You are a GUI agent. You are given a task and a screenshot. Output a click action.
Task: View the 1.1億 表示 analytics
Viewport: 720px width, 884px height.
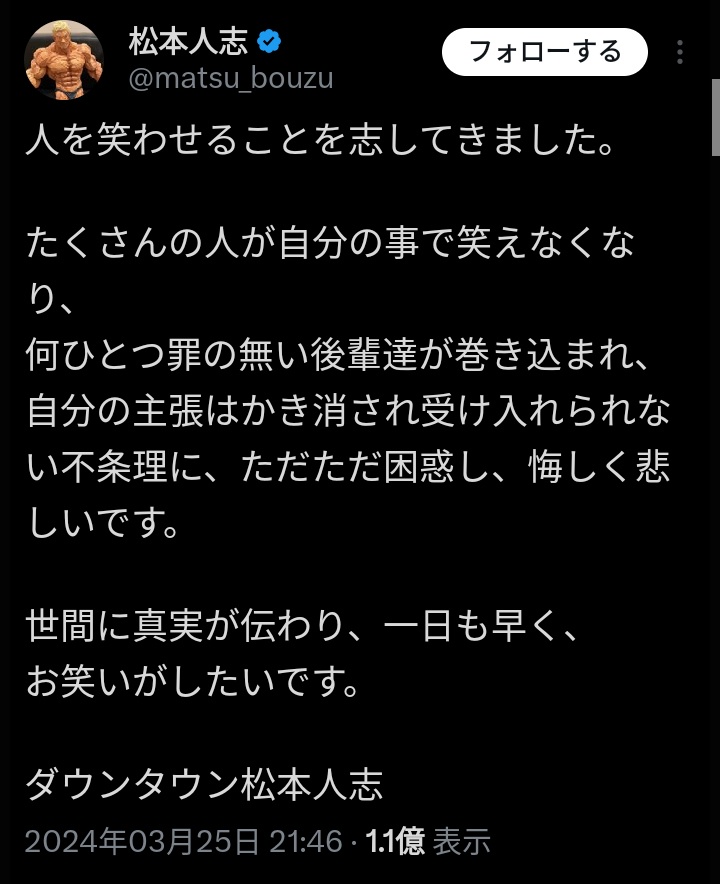(429, 842)
